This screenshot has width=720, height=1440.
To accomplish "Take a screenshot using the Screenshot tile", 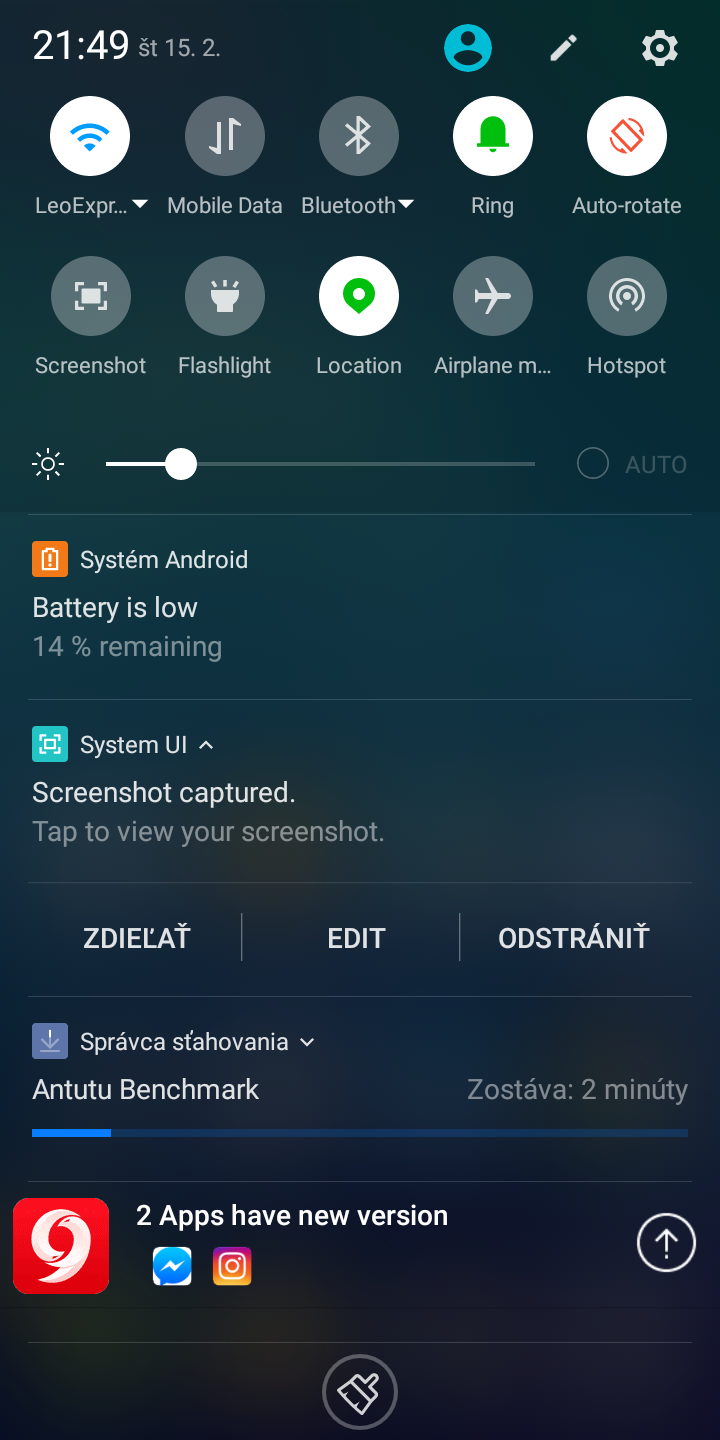I will (x=91, y=296).
